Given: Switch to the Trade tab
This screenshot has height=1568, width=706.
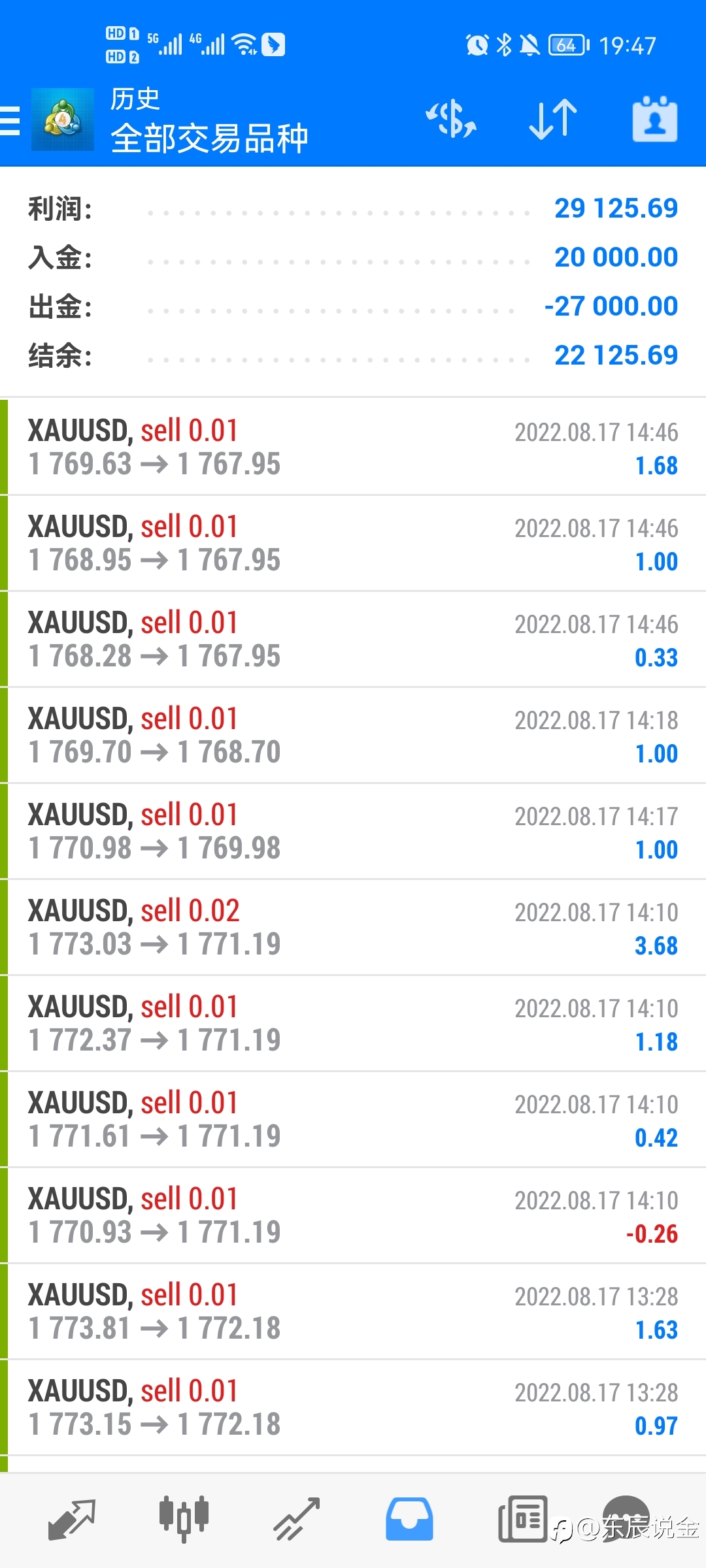Looking at the screenshot, I should point(296,1520).
